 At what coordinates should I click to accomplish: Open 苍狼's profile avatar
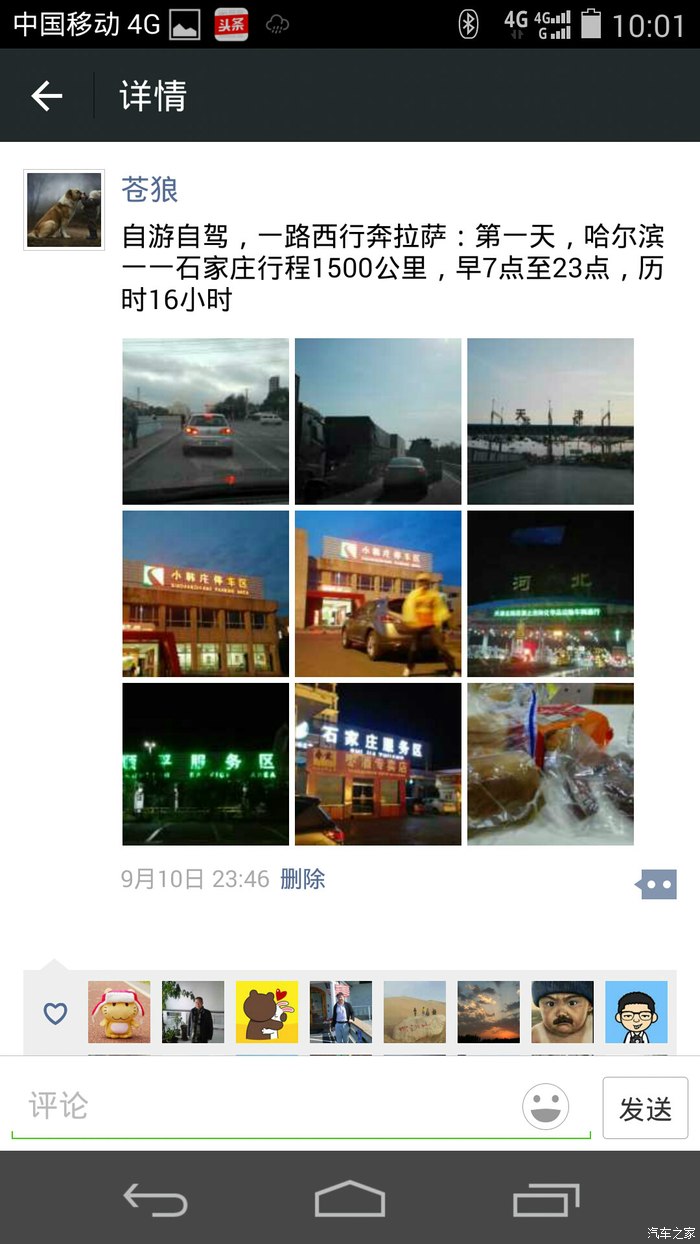[x=64, y=209]
